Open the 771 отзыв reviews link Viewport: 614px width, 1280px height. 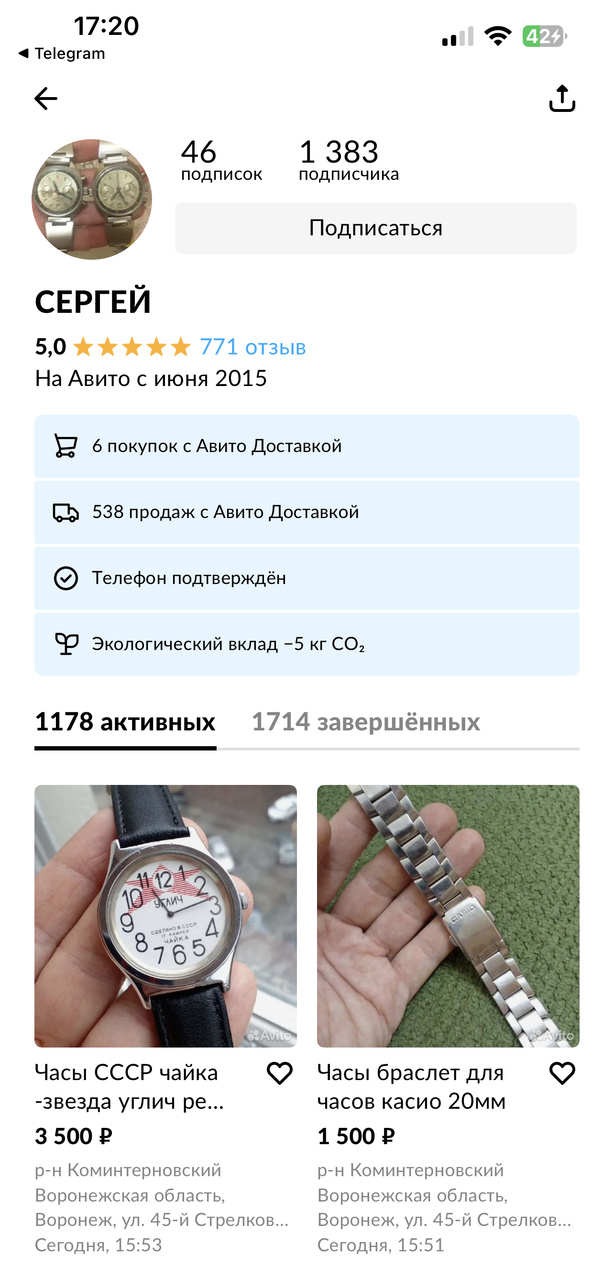click(252, 347)
